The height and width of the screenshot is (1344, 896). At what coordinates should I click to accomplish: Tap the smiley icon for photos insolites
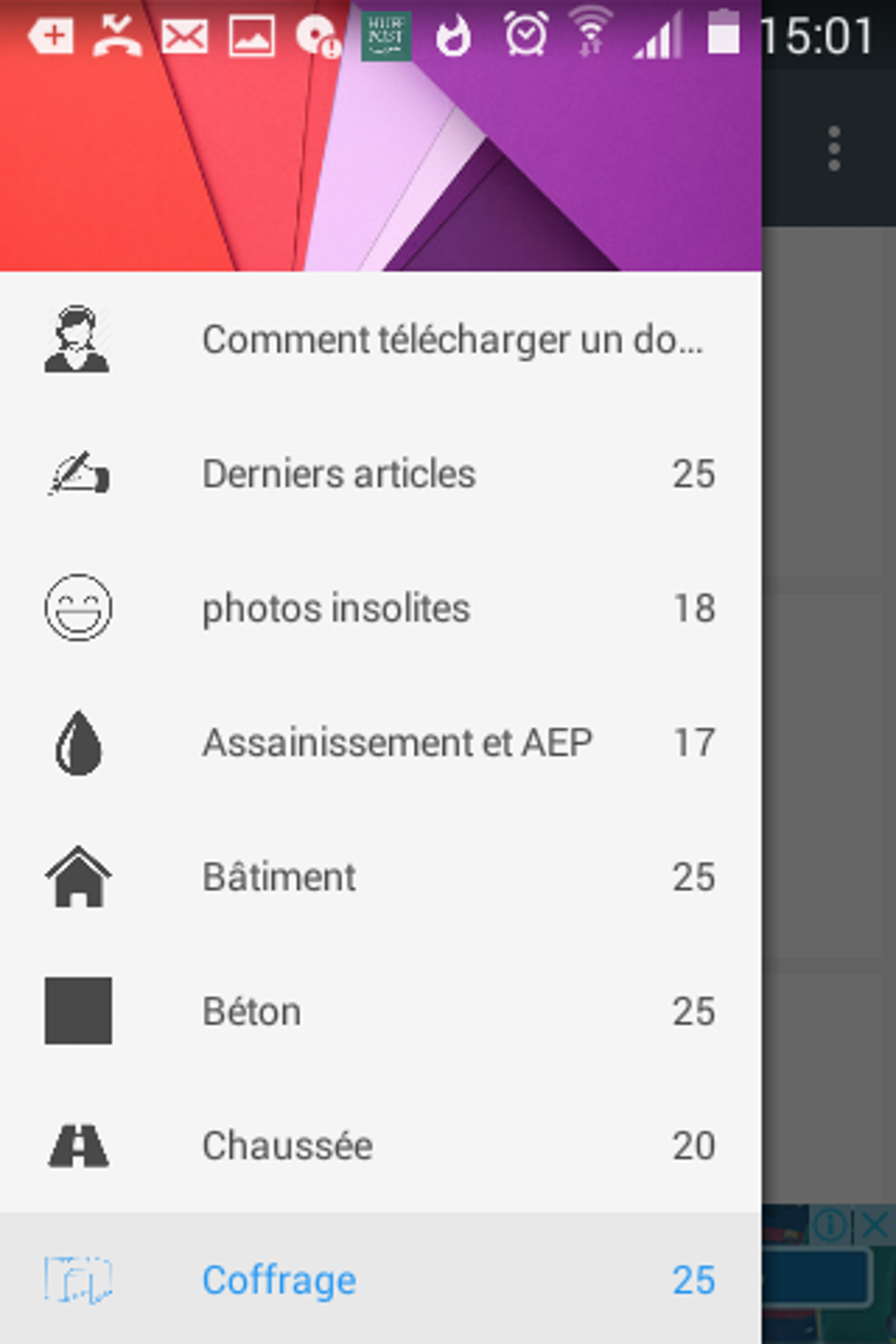[77, 609]
